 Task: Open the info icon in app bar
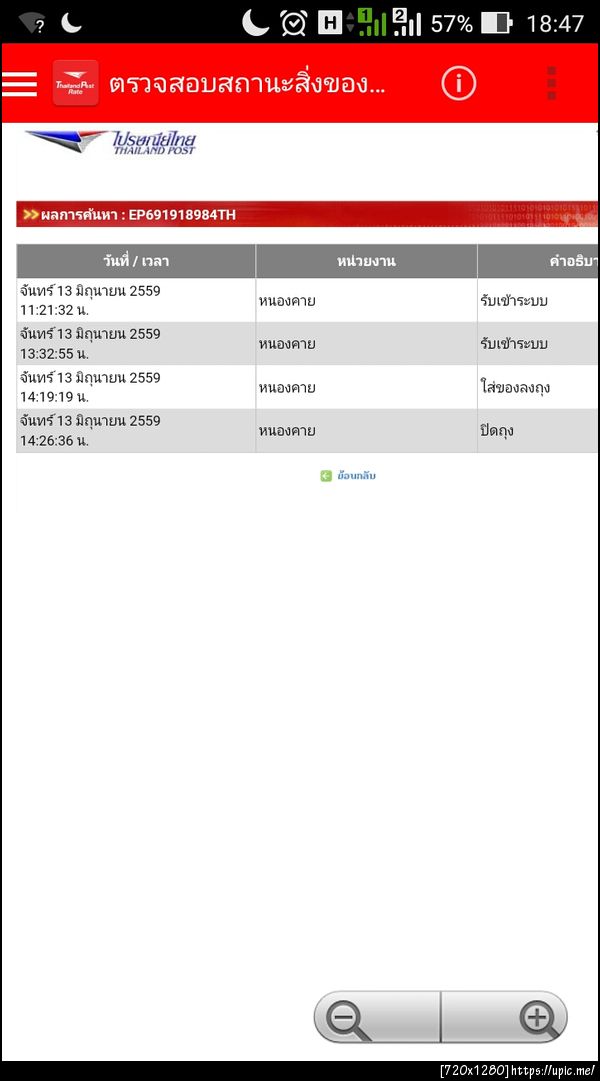point(459,83)
